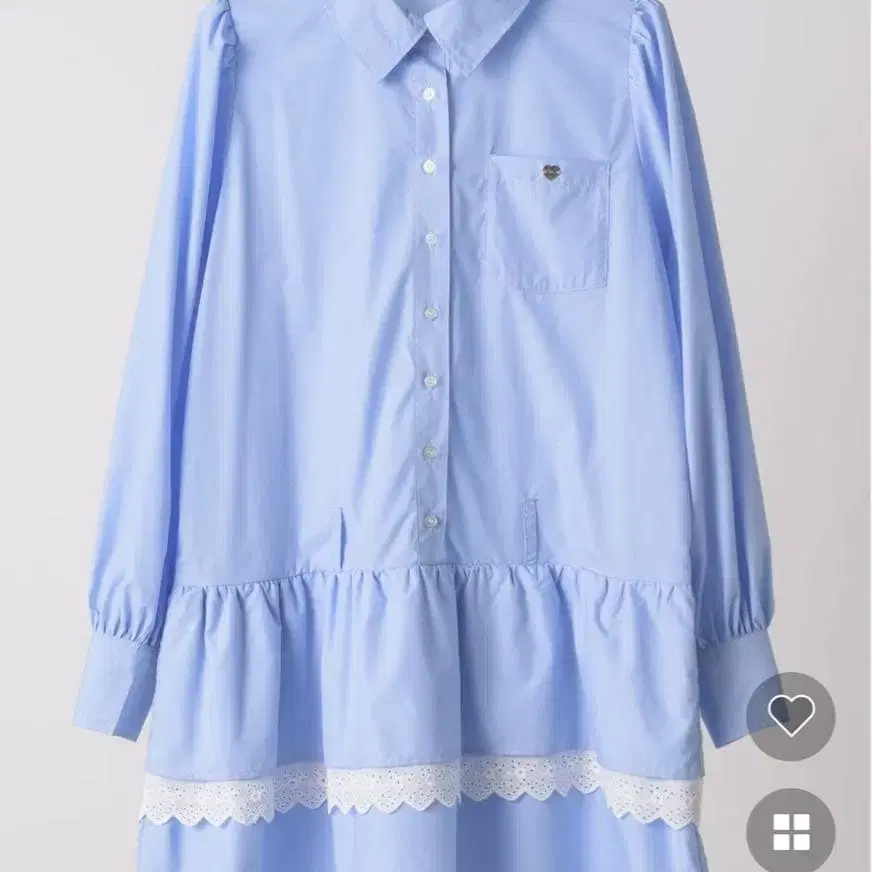
Task: Open the grid view icon
Action: (791, 831)
